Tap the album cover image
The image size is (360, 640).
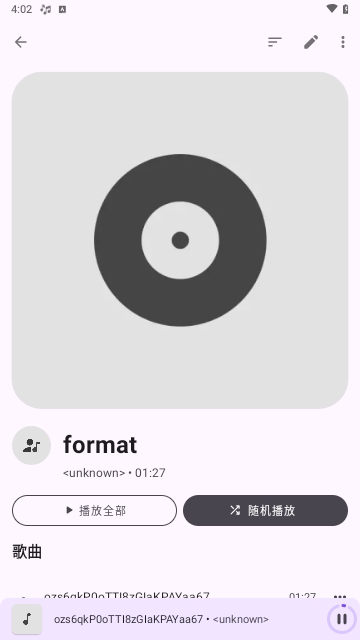tap(180, 240)
